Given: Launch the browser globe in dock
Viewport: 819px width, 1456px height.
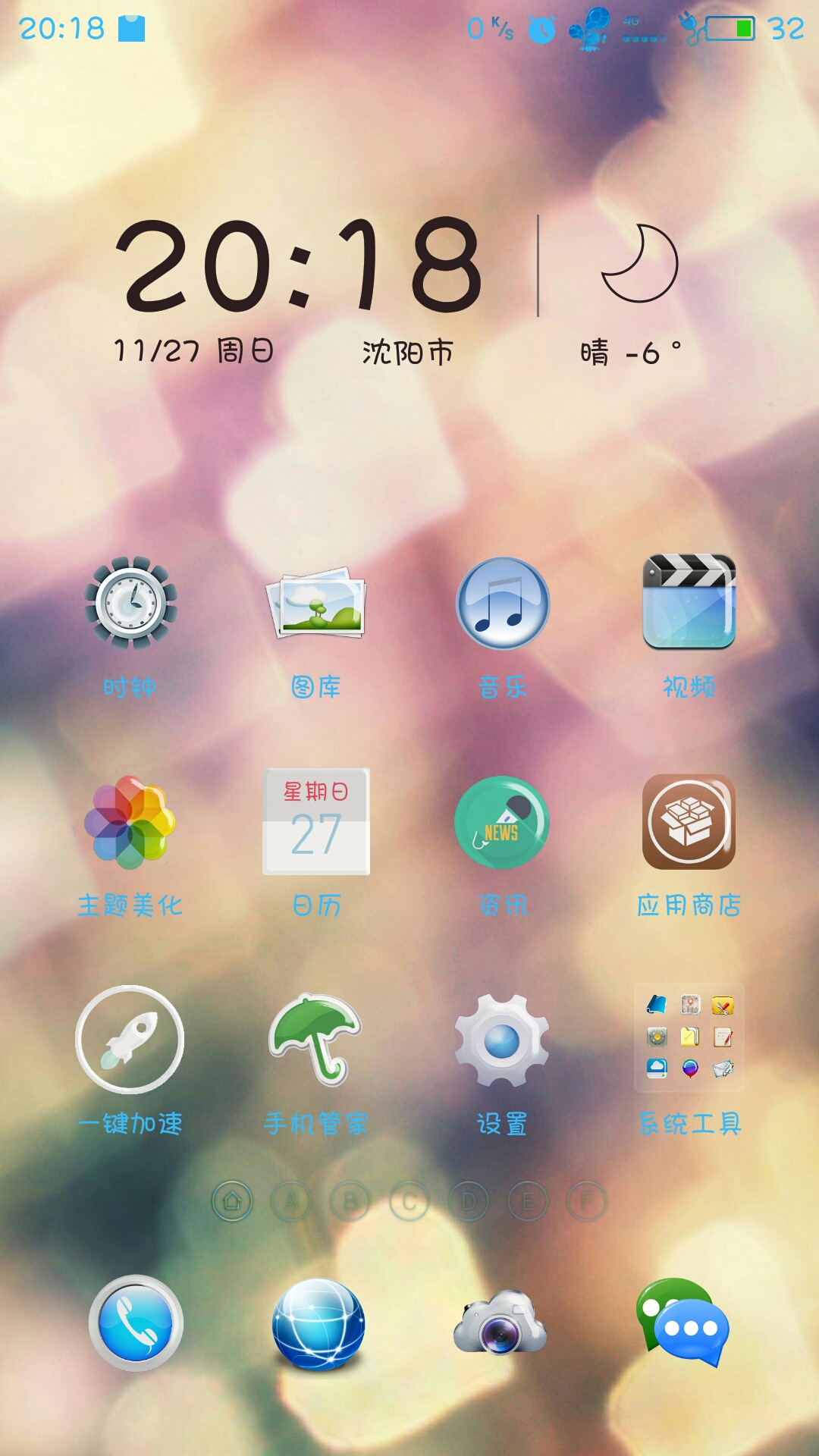Looking at the screenshot, I should pos(318,1324).
